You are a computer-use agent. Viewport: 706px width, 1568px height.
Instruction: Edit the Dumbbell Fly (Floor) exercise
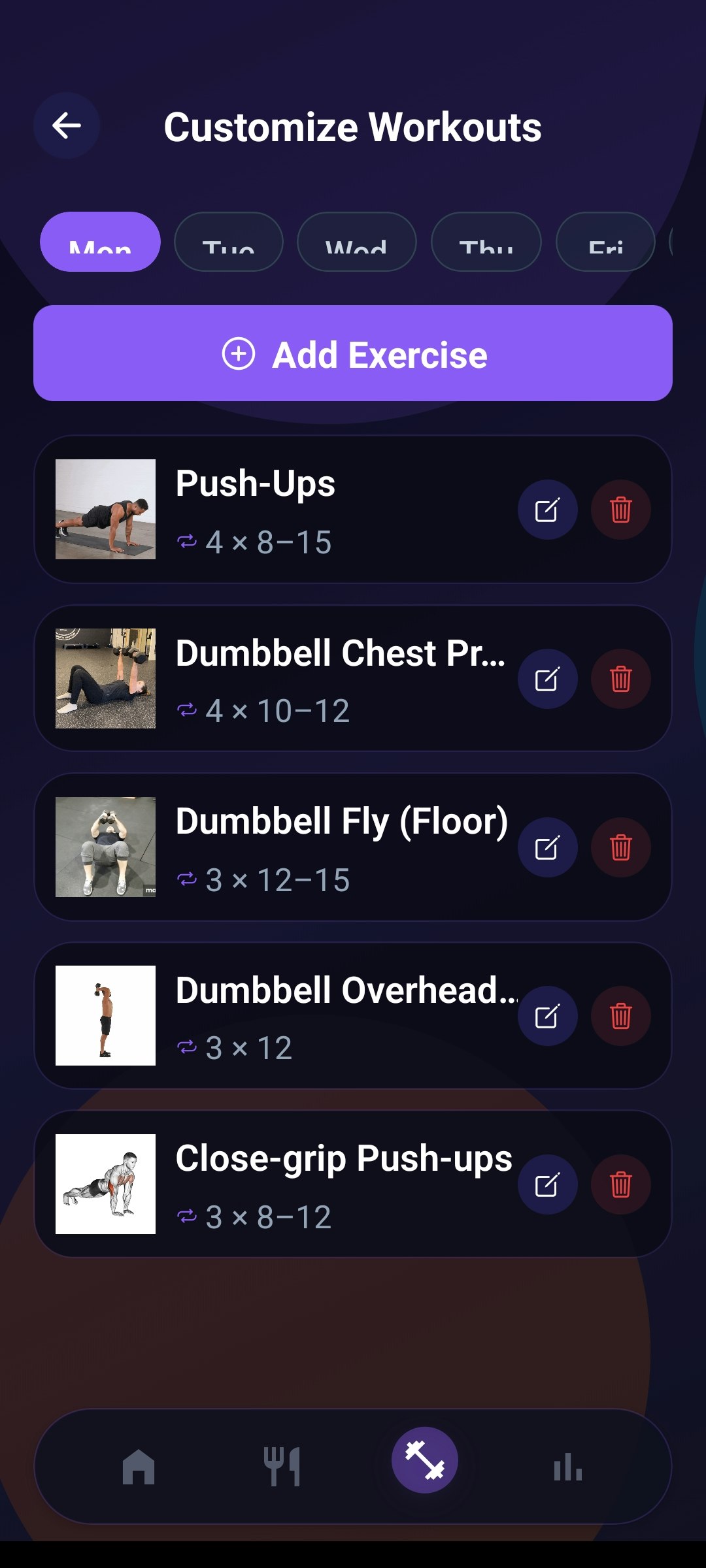tap(547, 847)
